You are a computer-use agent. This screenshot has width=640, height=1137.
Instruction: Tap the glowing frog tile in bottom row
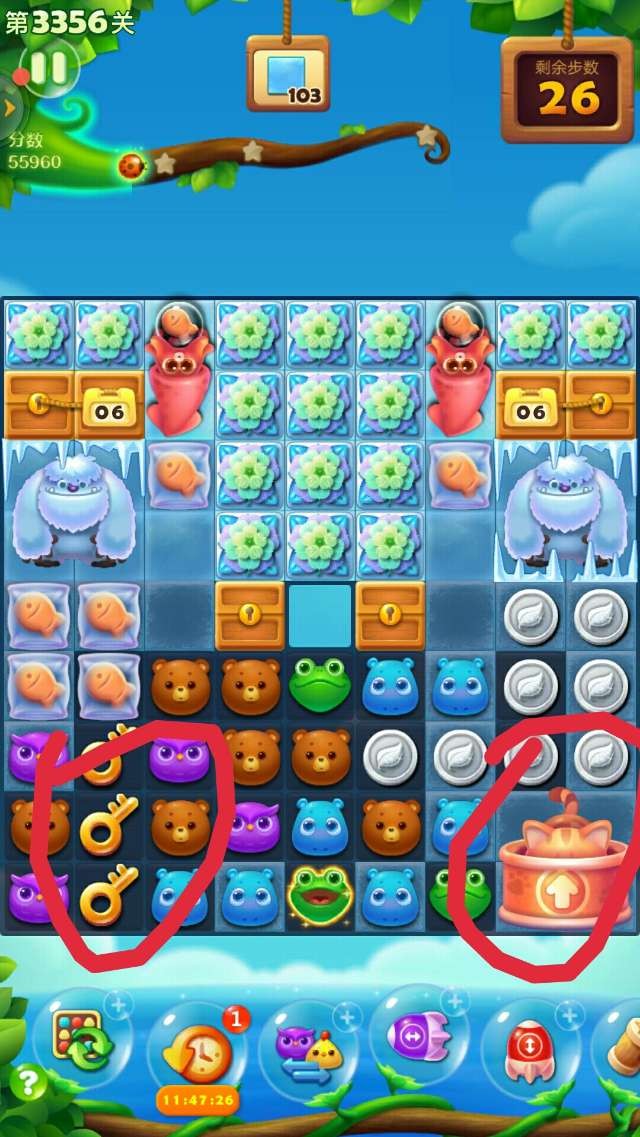coord(320,892)
